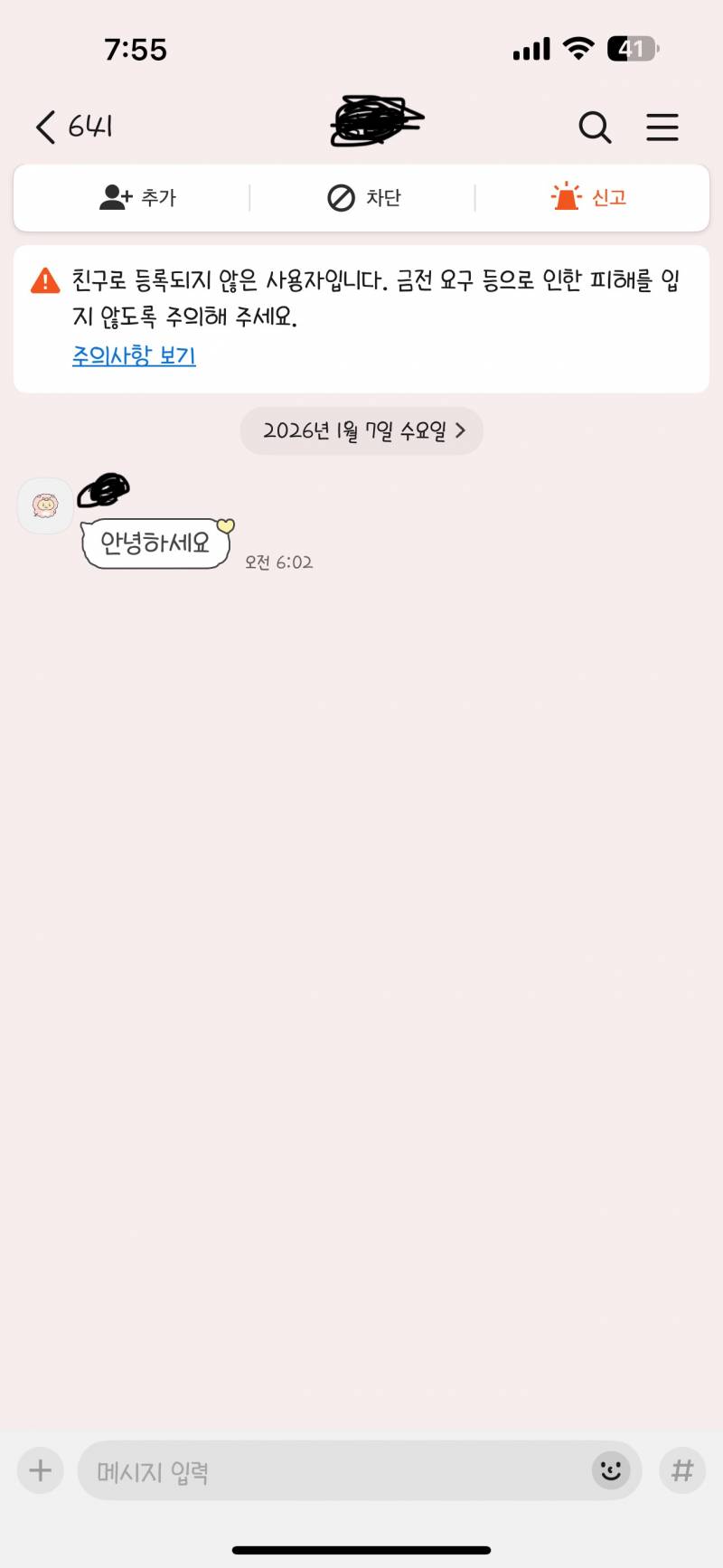Tap the 추가 add friend button

[137, 197]
